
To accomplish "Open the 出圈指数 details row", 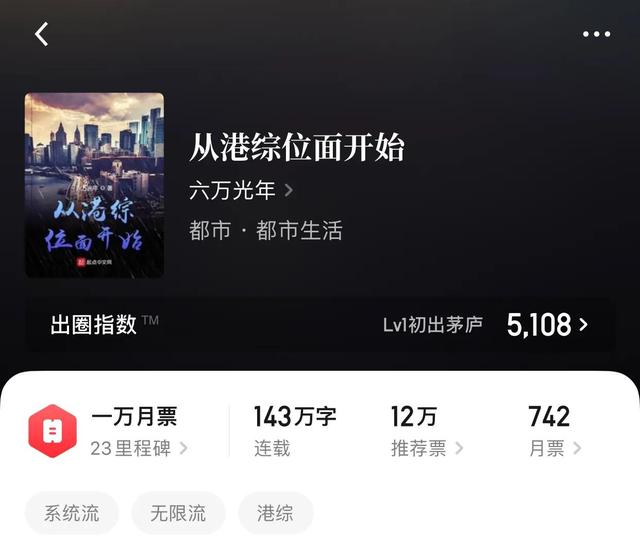I will (x=320, y=324).
